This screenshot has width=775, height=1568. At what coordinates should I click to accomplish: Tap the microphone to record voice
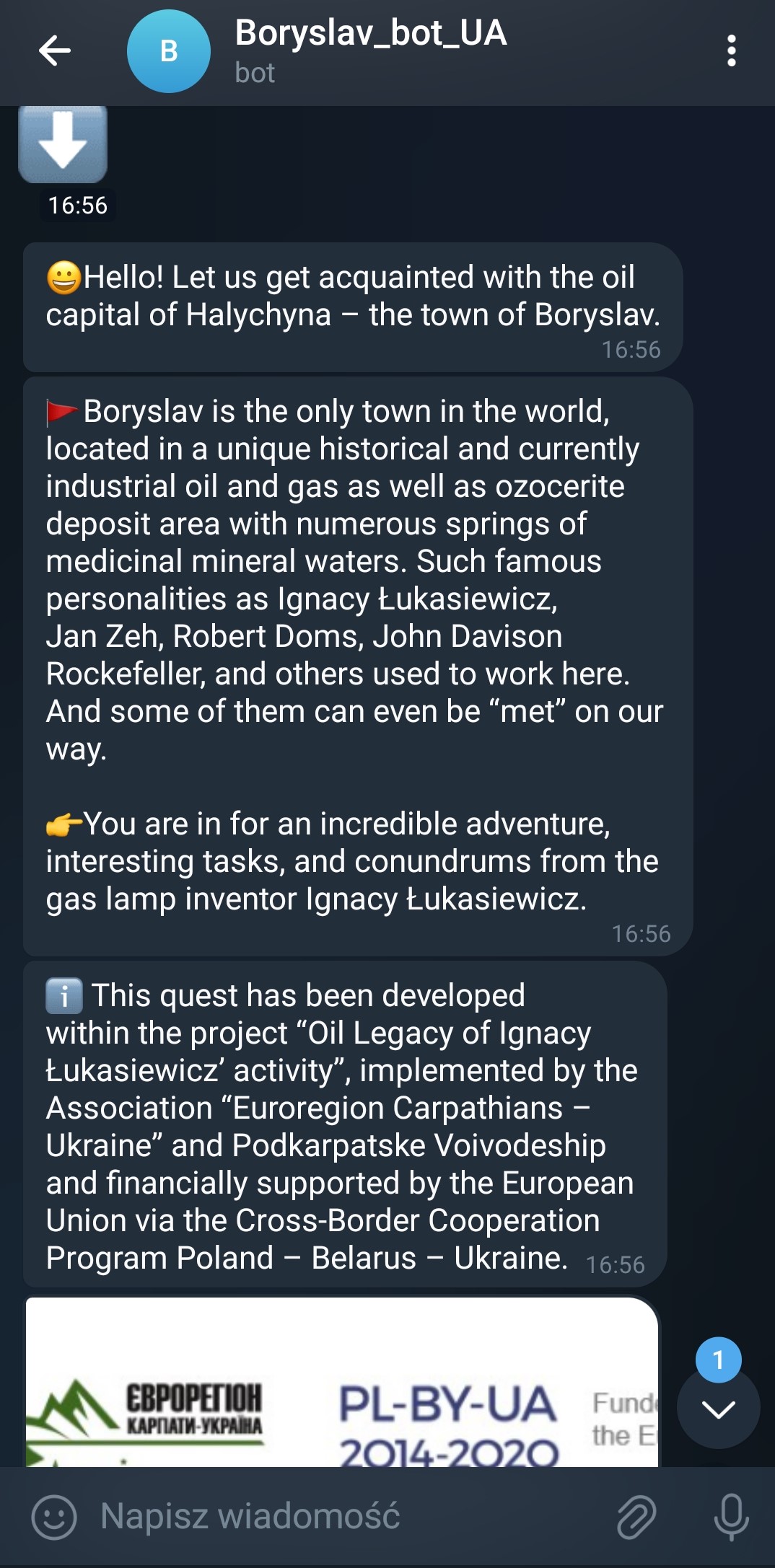coord(731,1517)
